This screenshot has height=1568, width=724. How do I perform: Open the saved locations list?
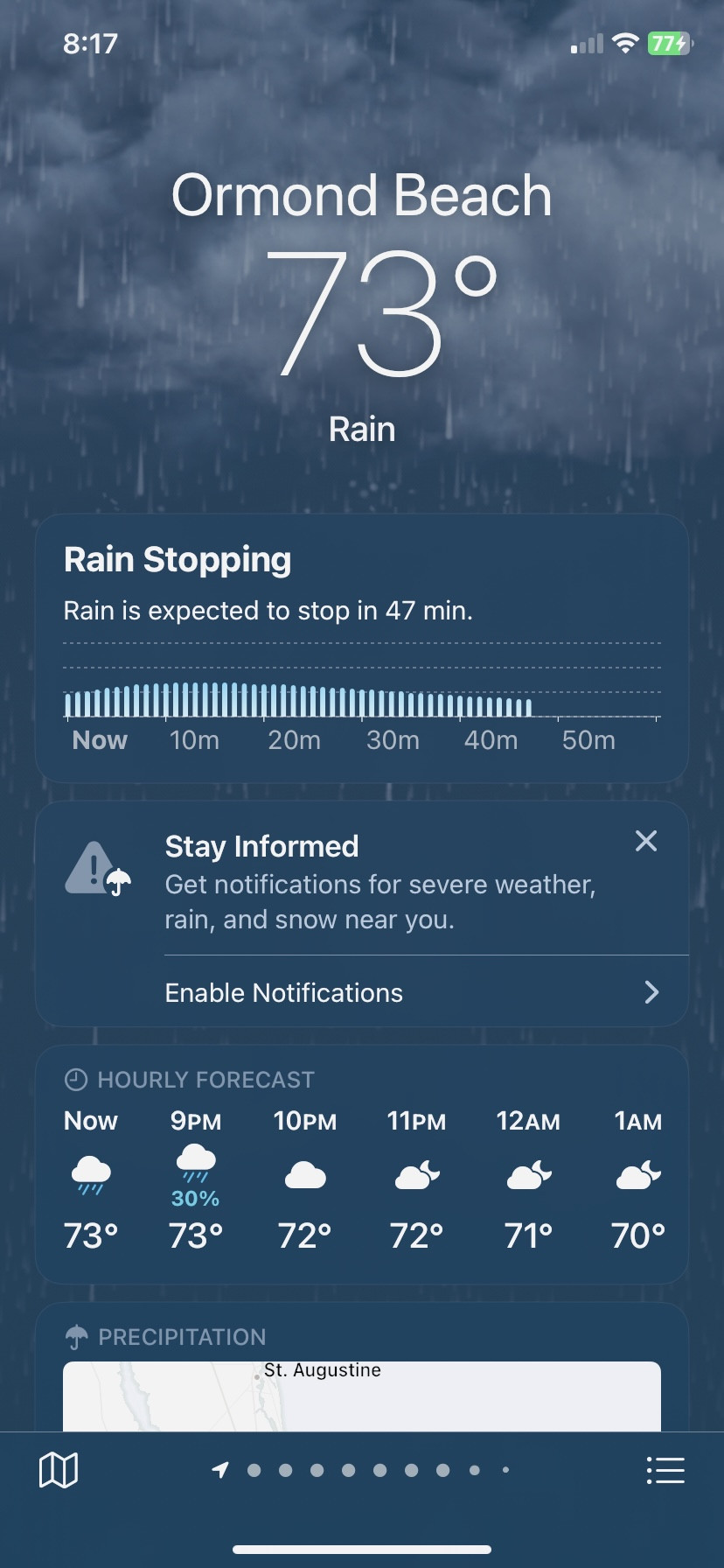[665, 1470]
